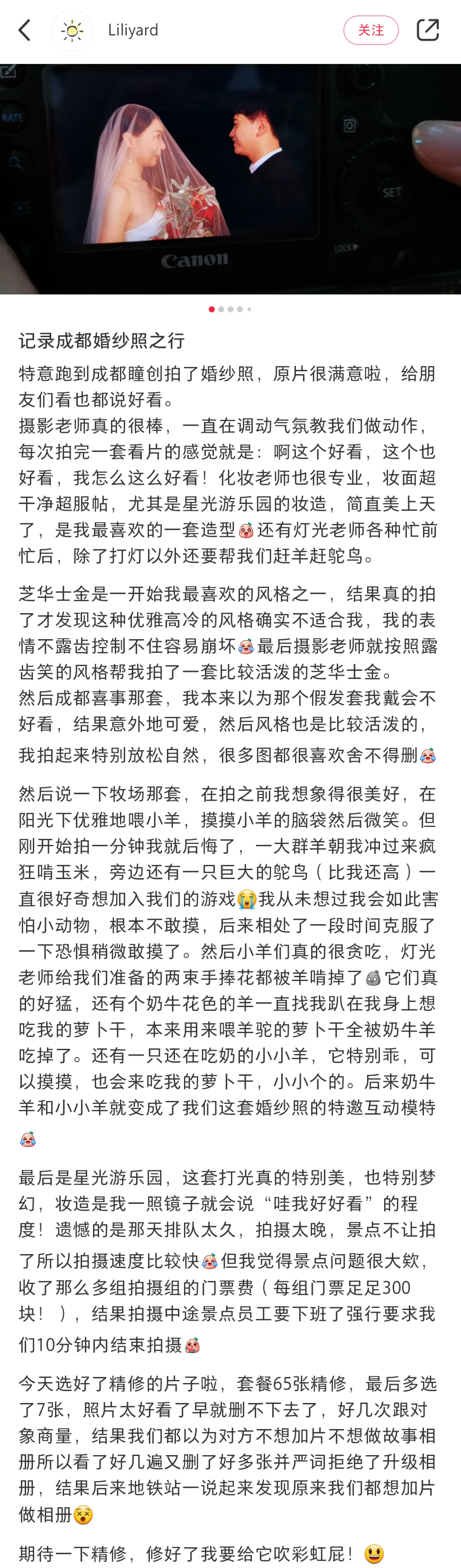Open the Liliyard username
This screenshot has height=1568, width=461.
coord(133,30)
